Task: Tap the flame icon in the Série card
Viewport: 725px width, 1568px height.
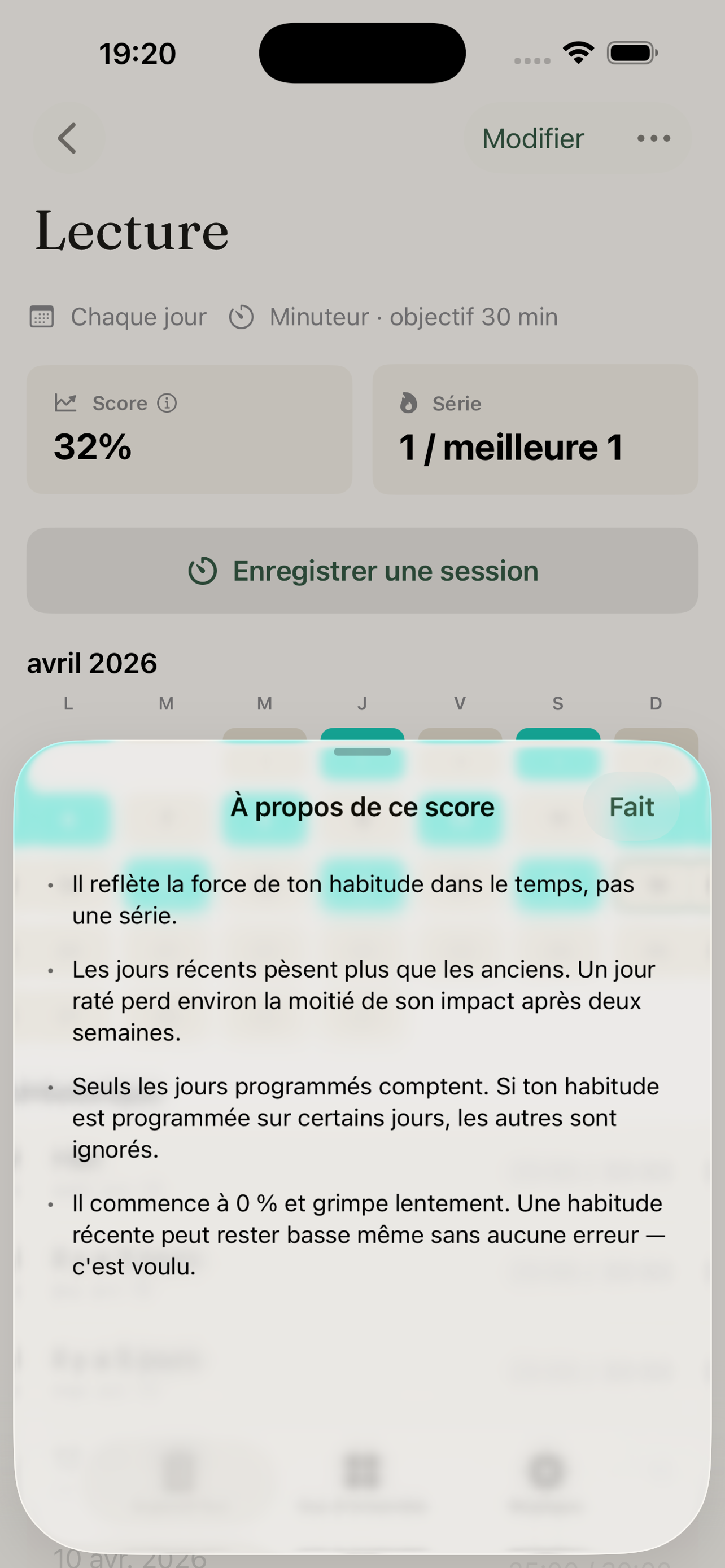Action: click(x=408, y=402)
